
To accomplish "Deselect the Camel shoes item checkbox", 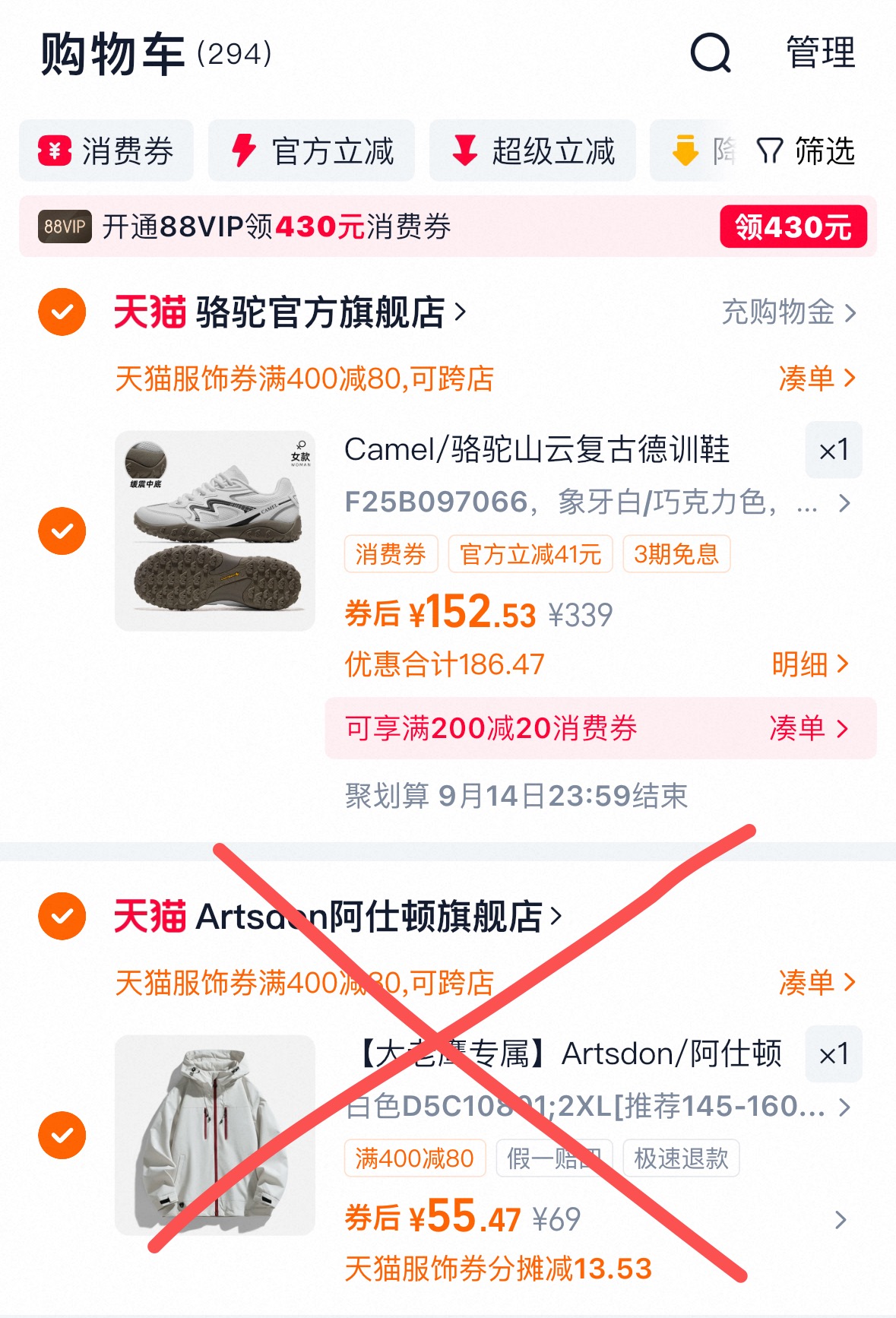I will coord(62,531).
